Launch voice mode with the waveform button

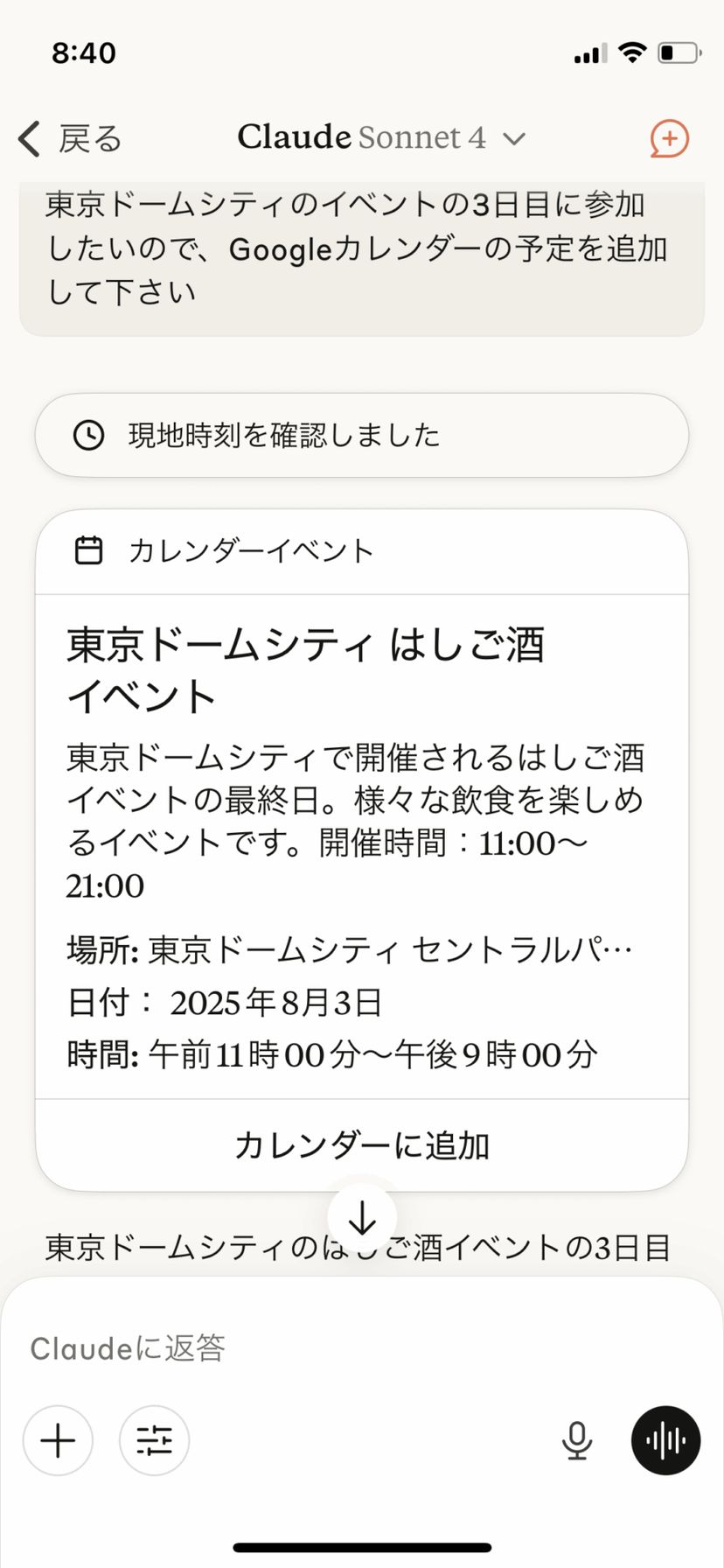click(x=665, y=1441)
